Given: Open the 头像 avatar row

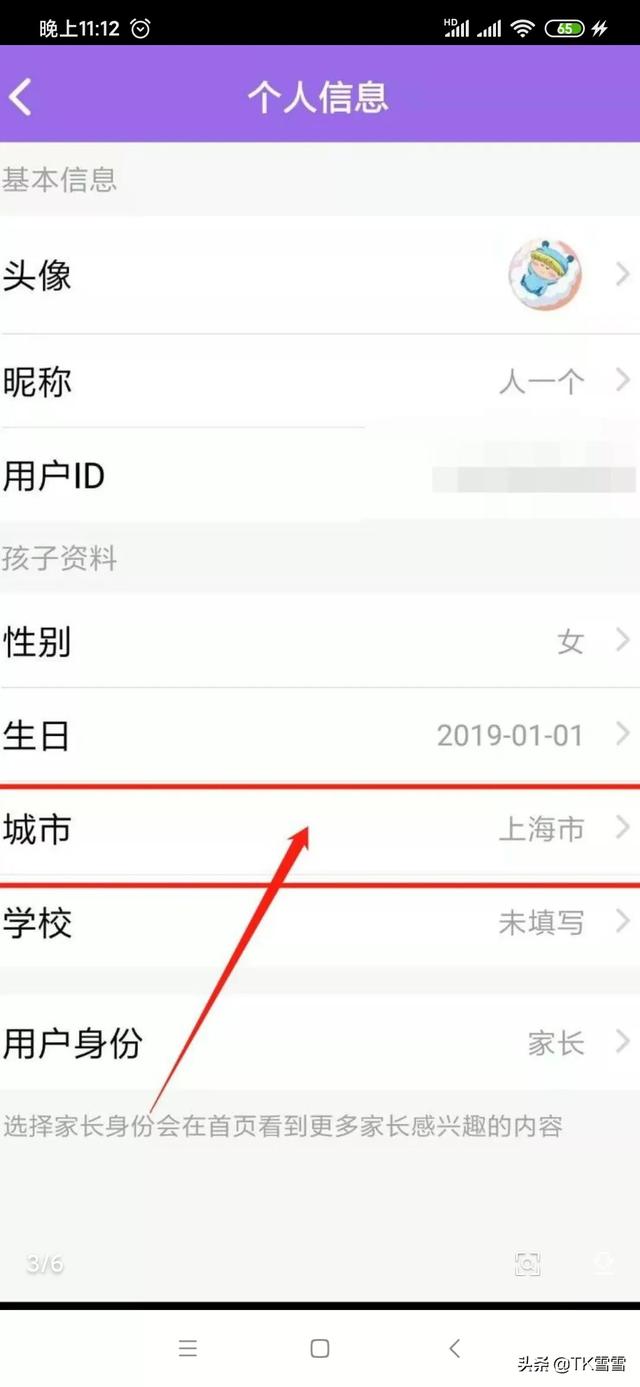Looking at the screenshot, I should click(320, 274).
